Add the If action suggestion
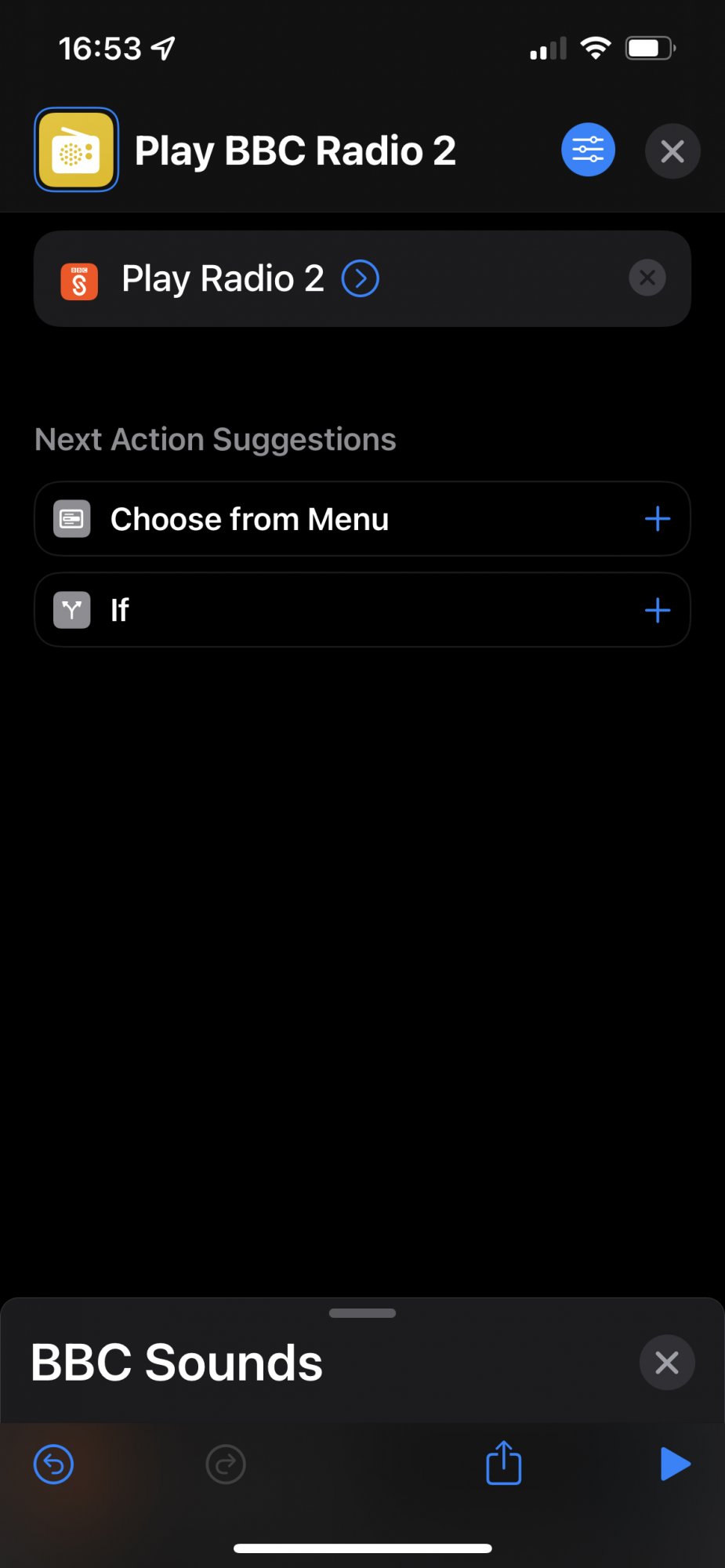 pyautogui.click(x=657, y=610)
